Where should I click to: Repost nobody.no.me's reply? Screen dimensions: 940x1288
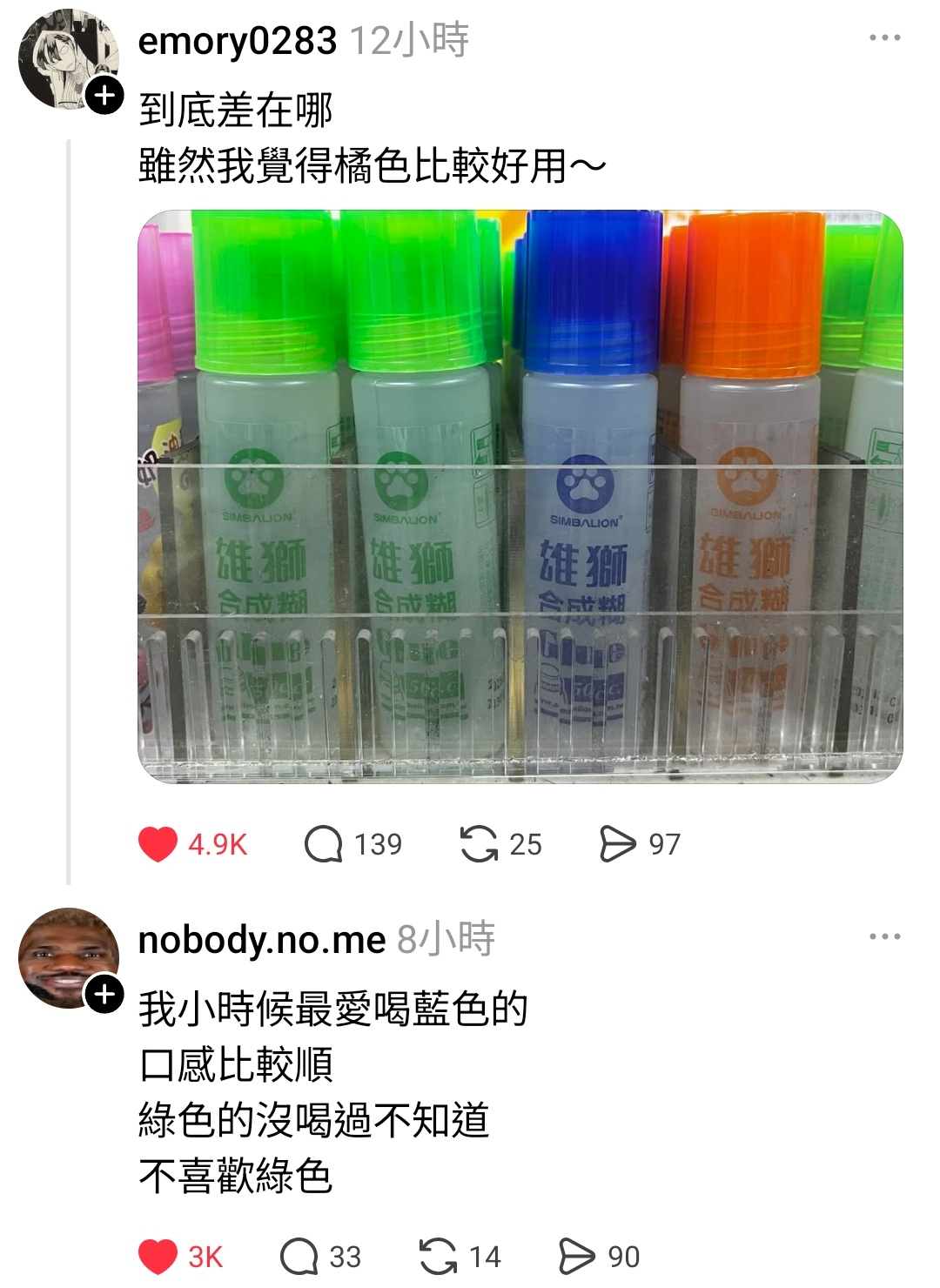[x=438, y=1257]
